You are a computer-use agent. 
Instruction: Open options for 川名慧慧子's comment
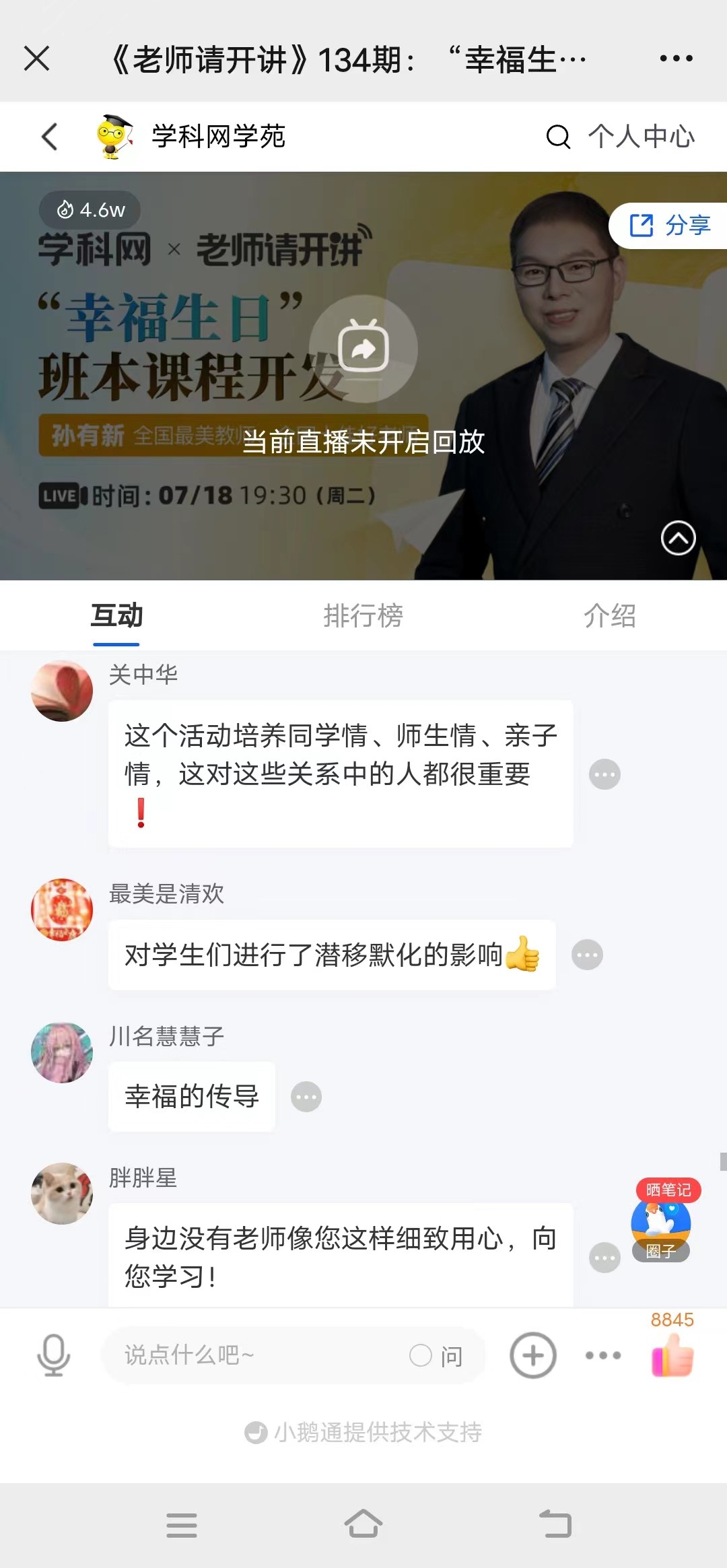coord(306,1097)
